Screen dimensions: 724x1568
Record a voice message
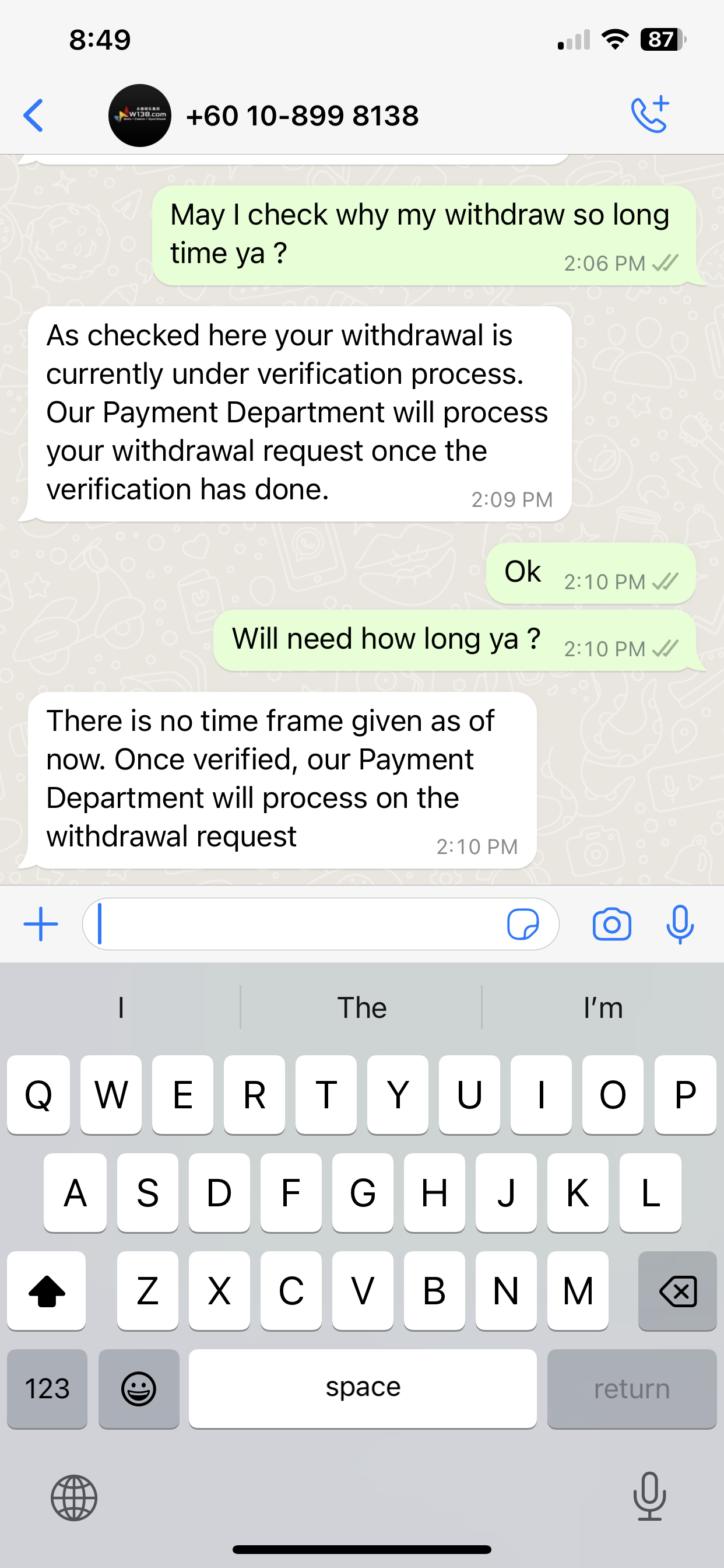click(x=680, y=924)
